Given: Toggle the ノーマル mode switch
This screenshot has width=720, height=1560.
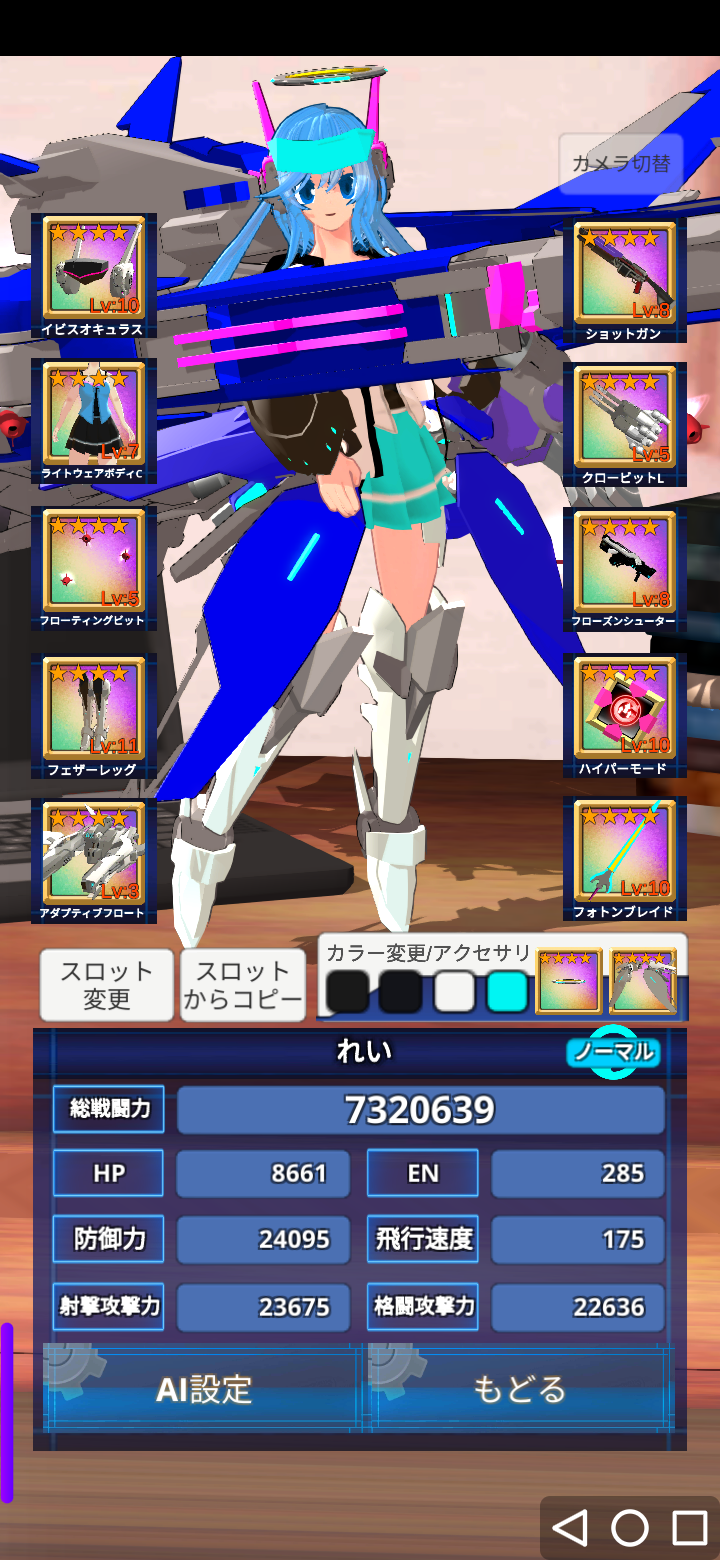Looking at the screenshot, I should [x=613, y=1052].
